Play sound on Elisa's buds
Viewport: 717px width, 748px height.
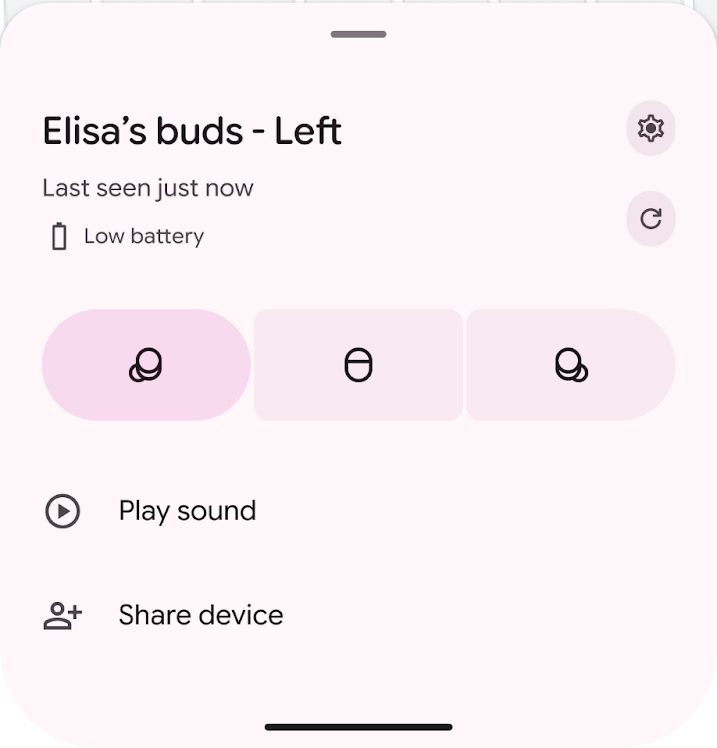(186, 511)
